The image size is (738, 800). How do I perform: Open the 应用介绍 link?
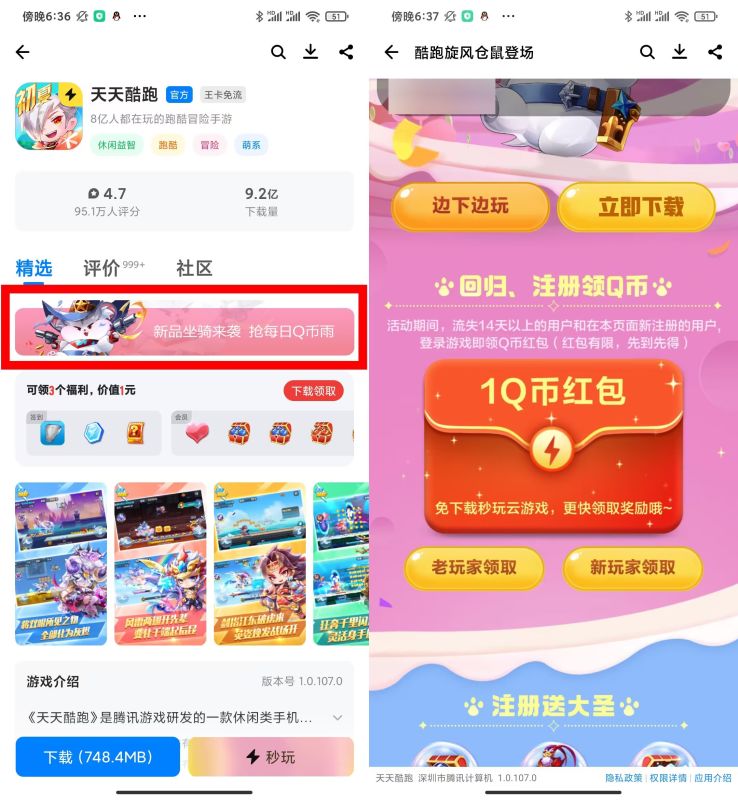point(712,778)
